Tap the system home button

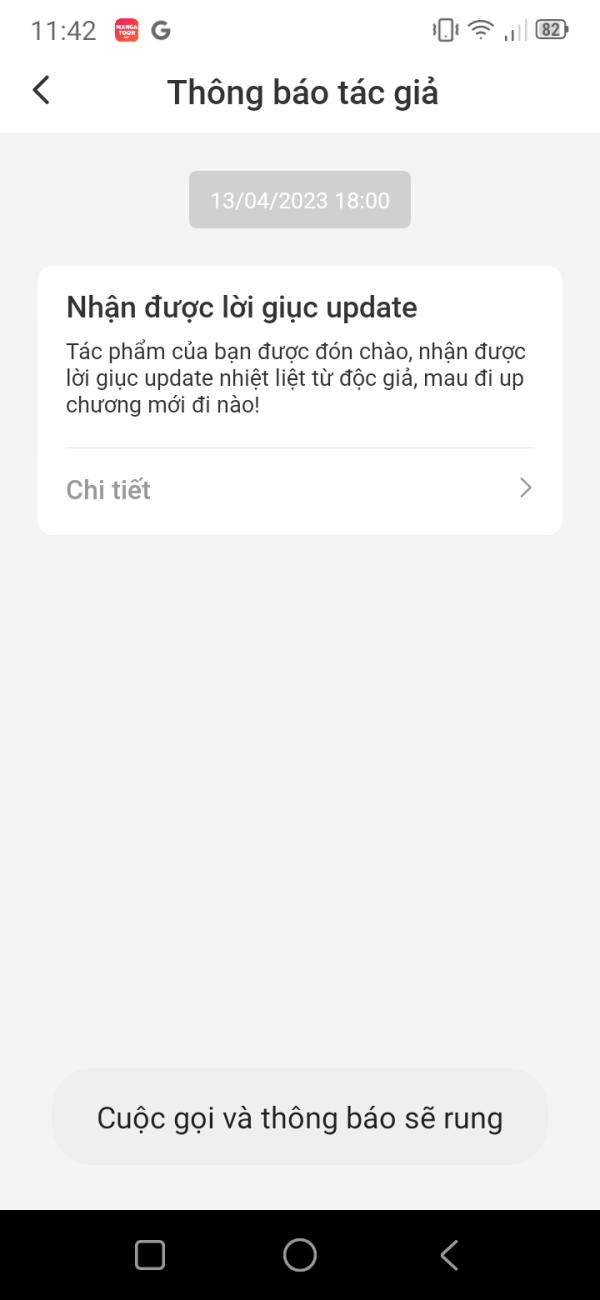[x=300, y=1255]
